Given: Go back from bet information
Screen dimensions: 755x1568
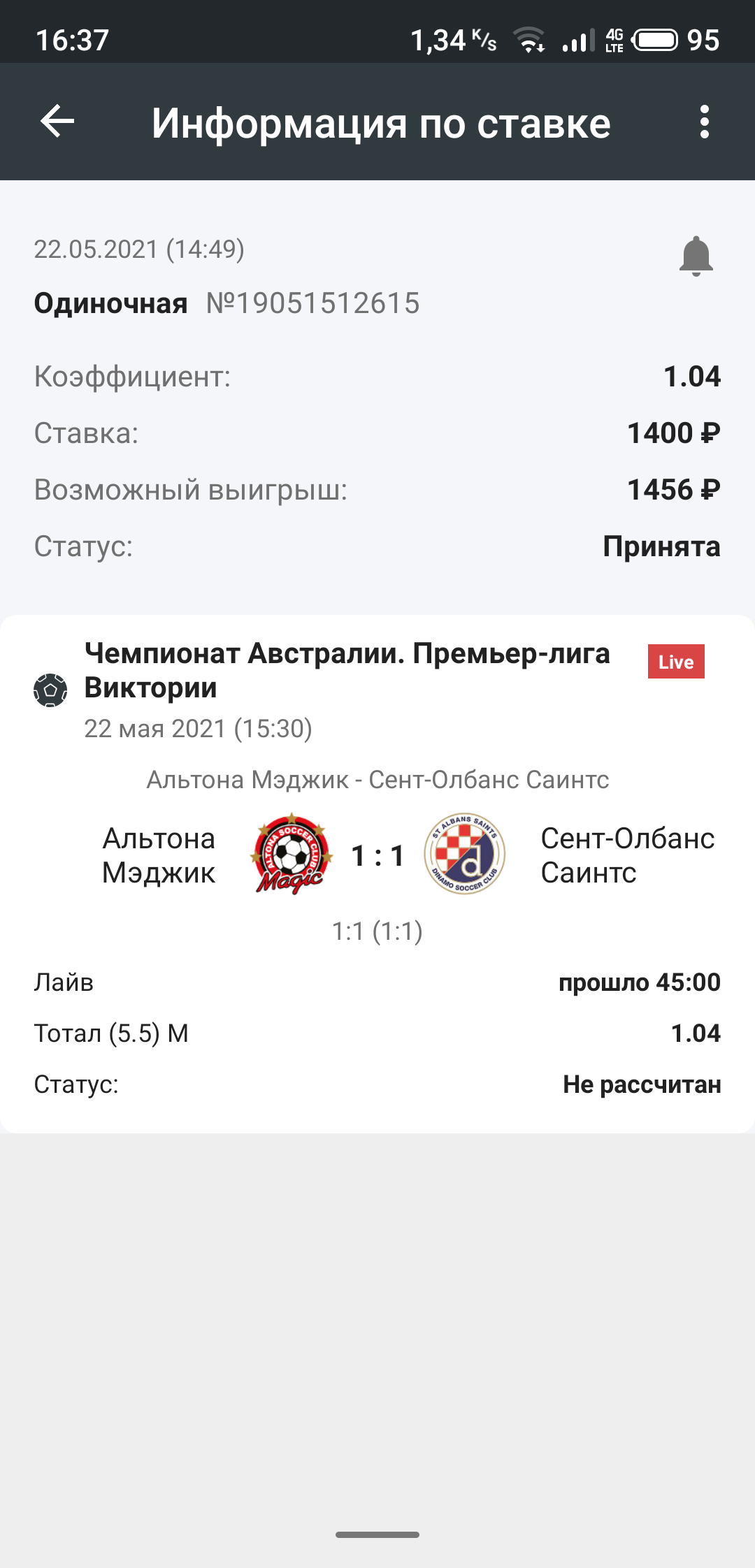Looking at the screenshot, I should point(57,122).
